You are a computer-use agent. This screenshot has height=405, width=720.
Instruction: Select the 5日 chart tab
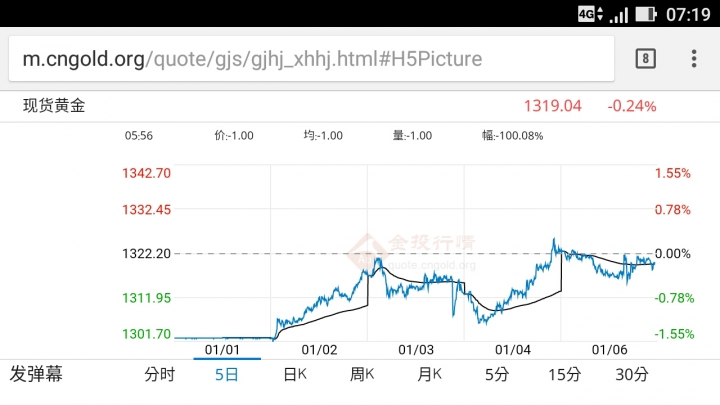point(227,375)
